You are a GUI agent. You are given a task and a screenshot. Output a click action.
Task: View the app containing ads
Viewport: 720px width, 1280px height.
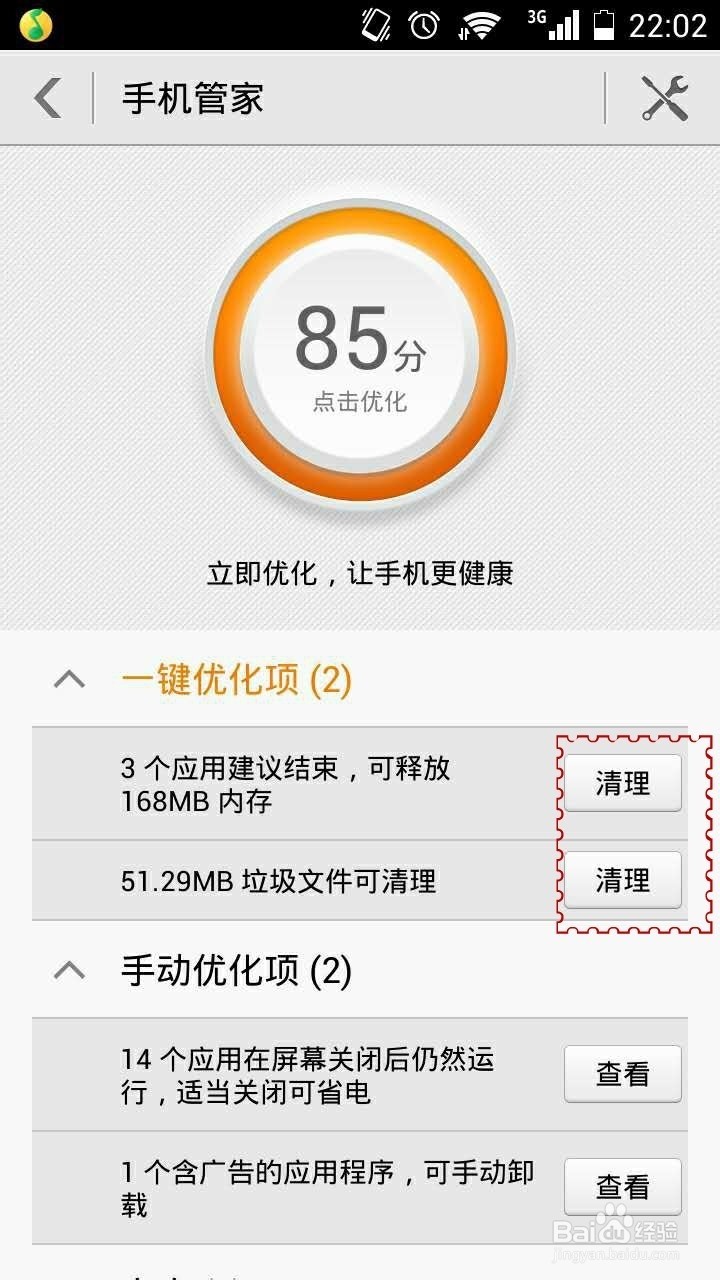coord(622,1187)
